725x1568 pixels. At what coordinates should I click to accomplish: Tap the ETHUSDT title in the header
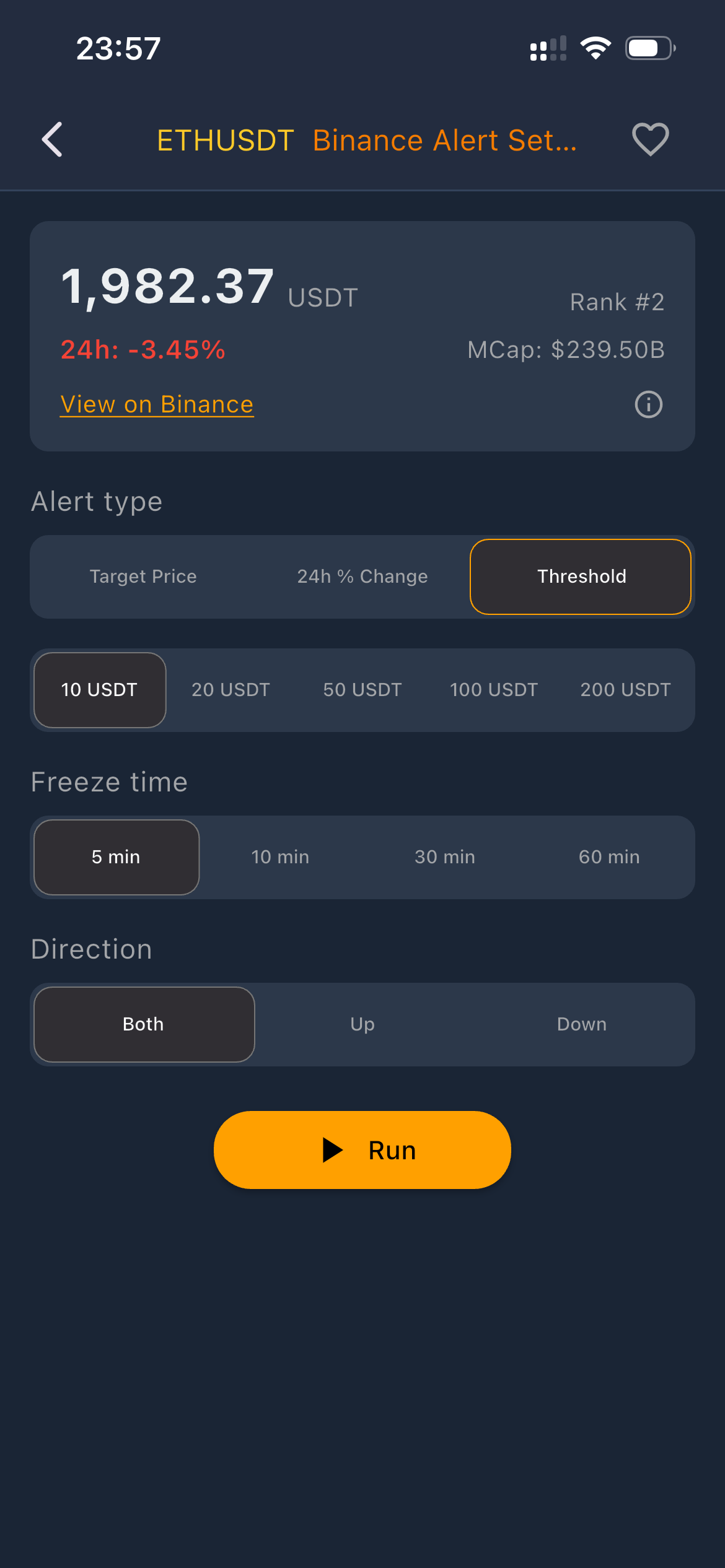pyautogui.click(x=226, y=140)
